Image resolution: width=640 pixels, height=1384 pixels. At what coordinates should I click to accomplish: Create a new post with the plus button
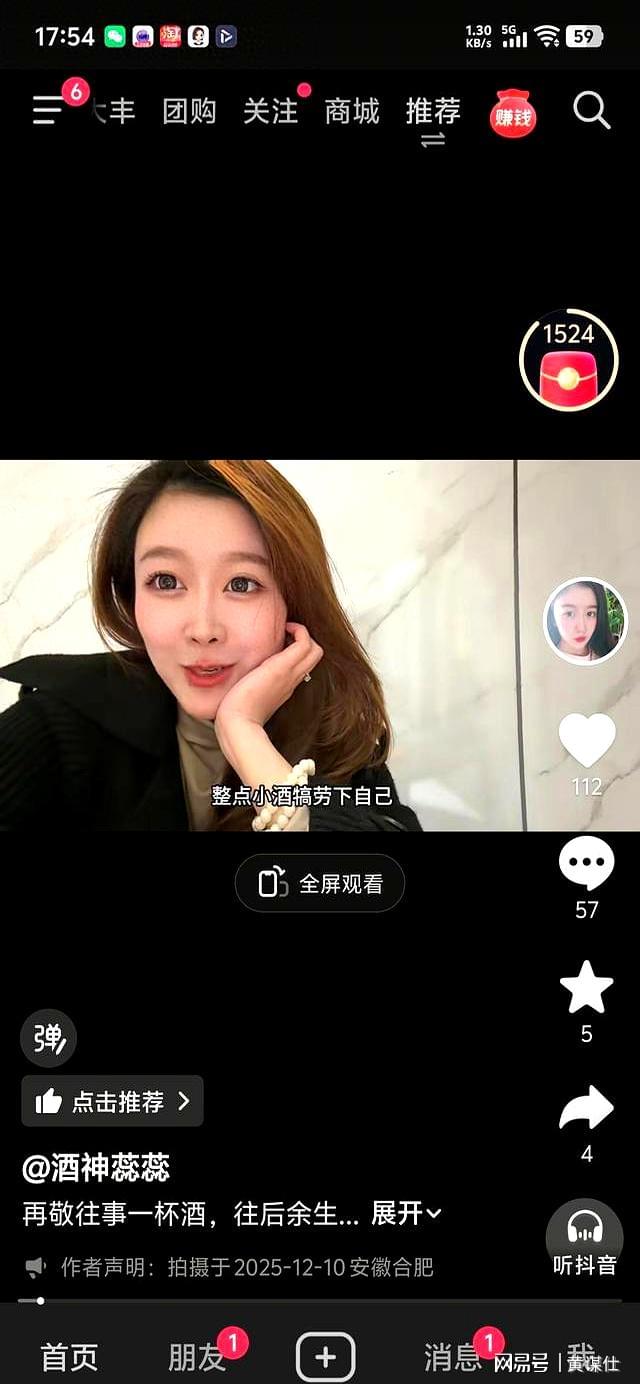(325, 1357)
